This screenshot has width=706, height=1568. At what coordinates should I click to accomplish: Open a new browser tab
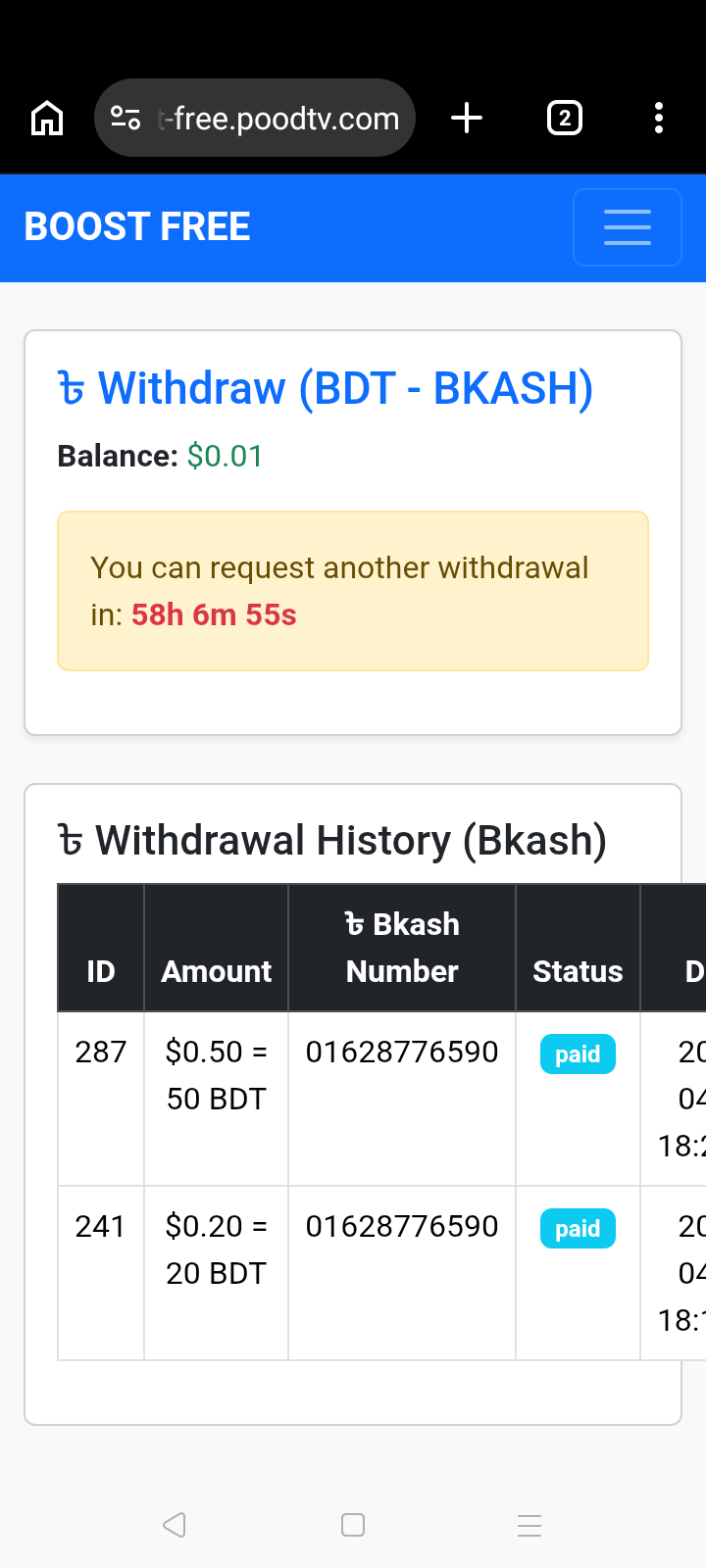pyautogui.click(x=467, y=119)
